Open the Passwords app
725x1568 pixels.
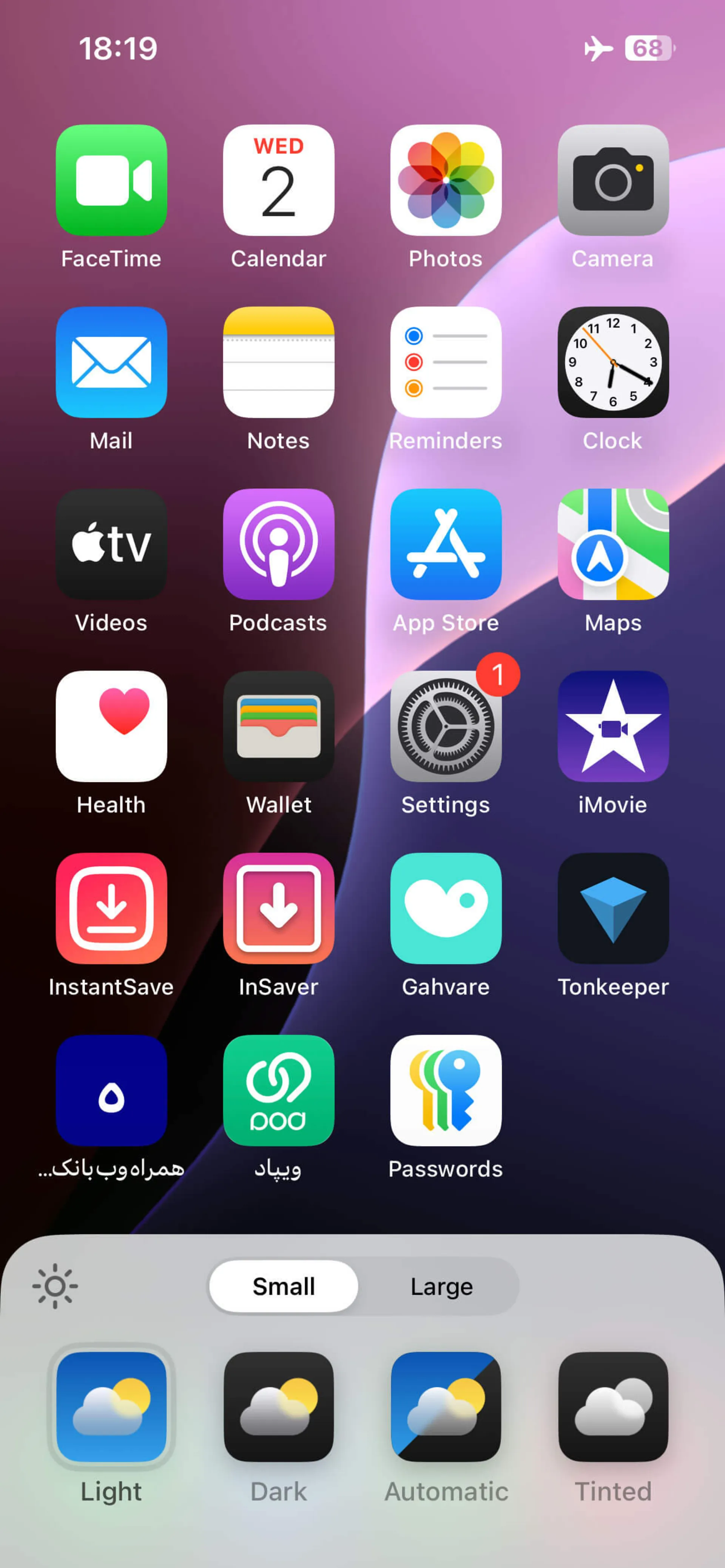tap(446, 1090)
